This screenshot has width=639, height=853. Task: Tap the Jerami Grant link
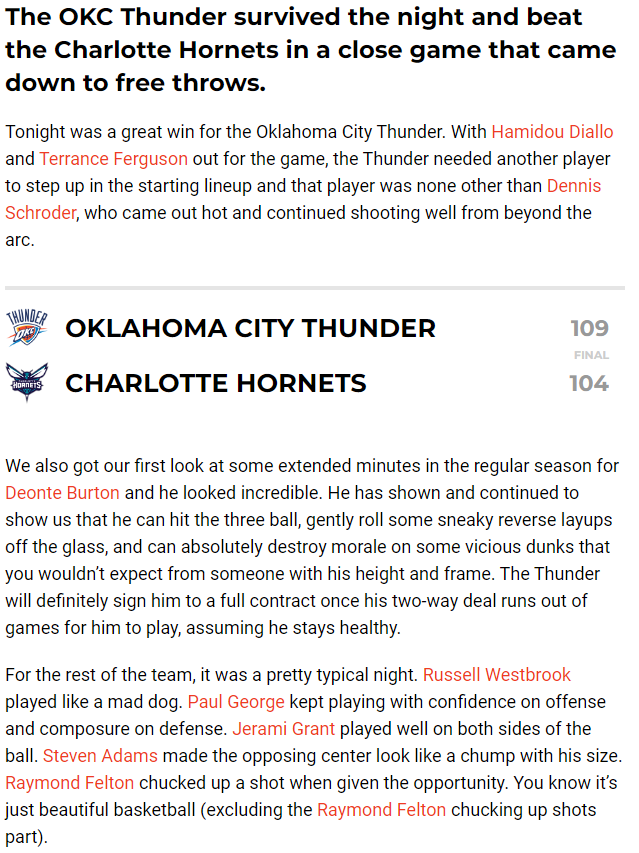[x=284, y=729]
